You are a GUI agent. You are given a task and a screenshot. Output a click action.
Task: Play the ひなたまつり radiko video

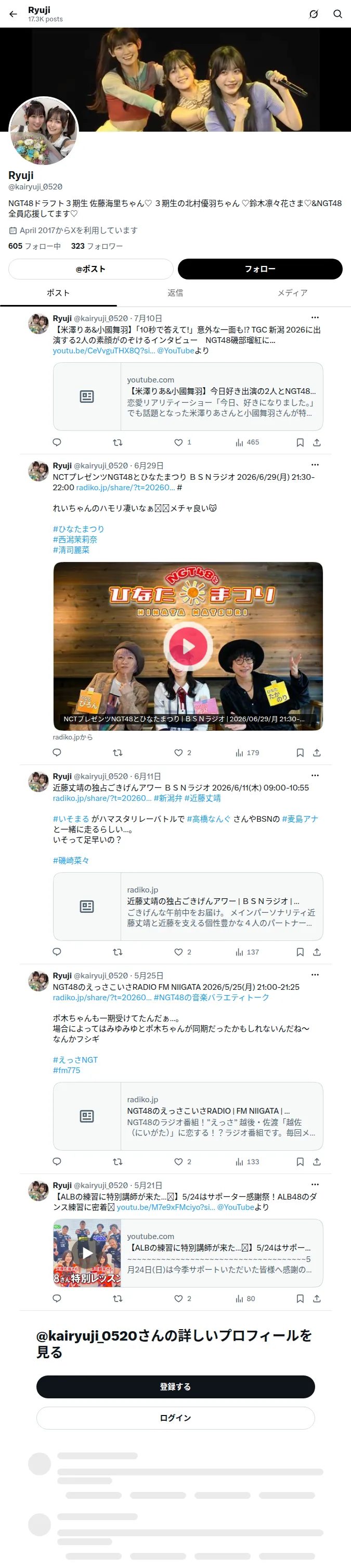tap(188, 646)
